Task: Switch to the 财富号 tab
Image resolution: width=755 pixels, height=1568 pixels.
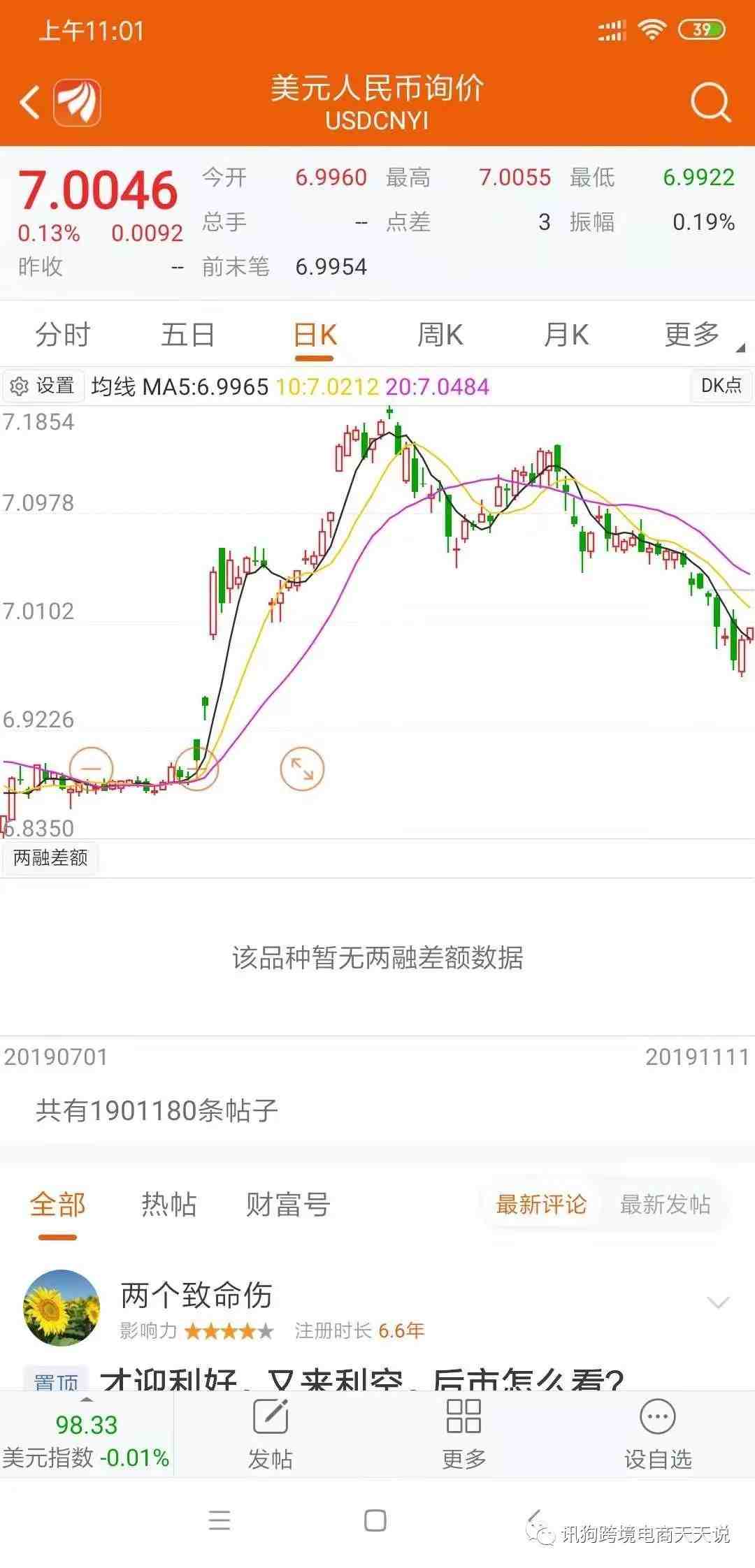Action: (287, 1204)
